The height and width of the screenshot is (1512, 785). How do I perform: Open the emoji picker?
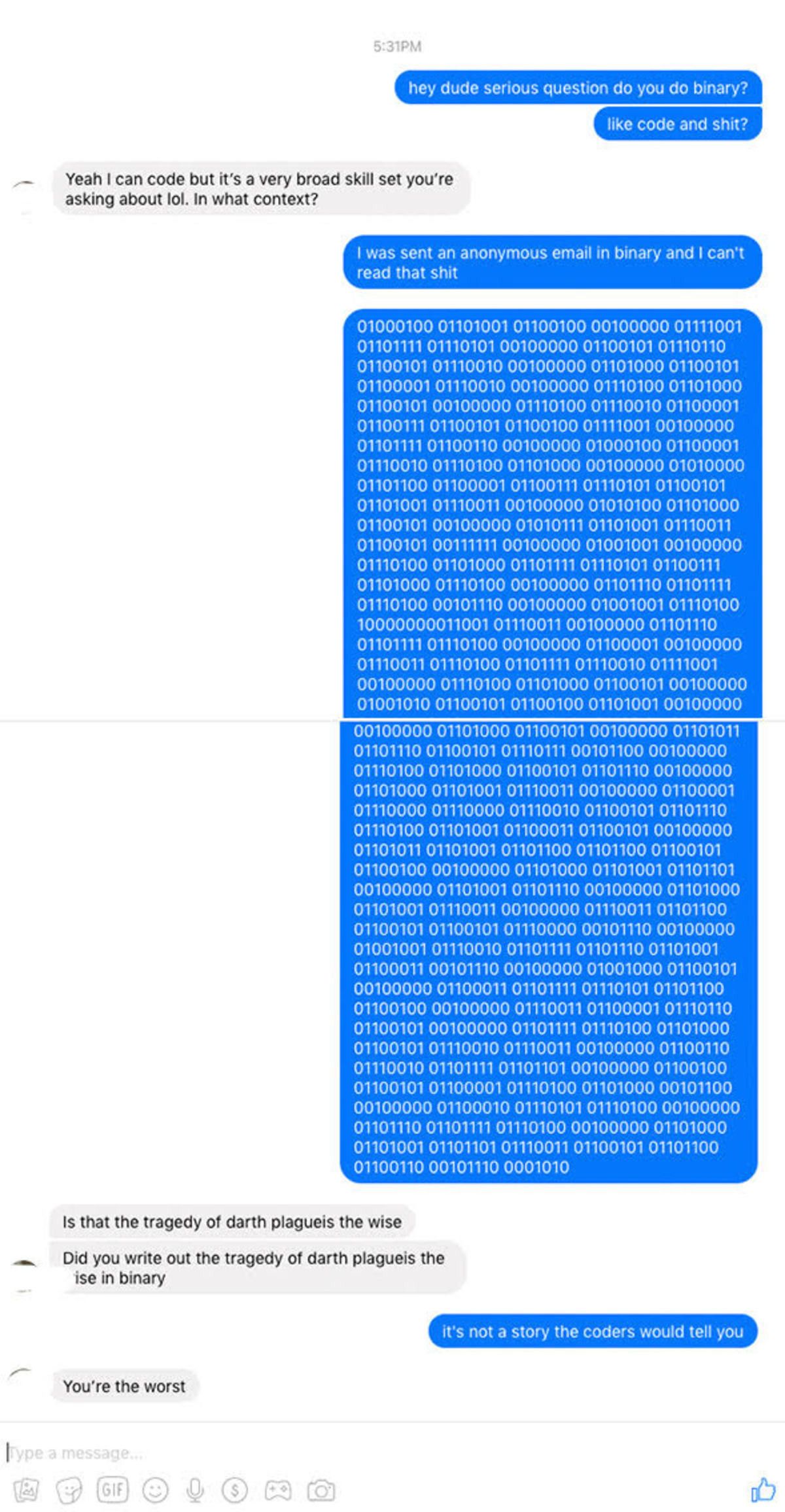(156, 1490)
